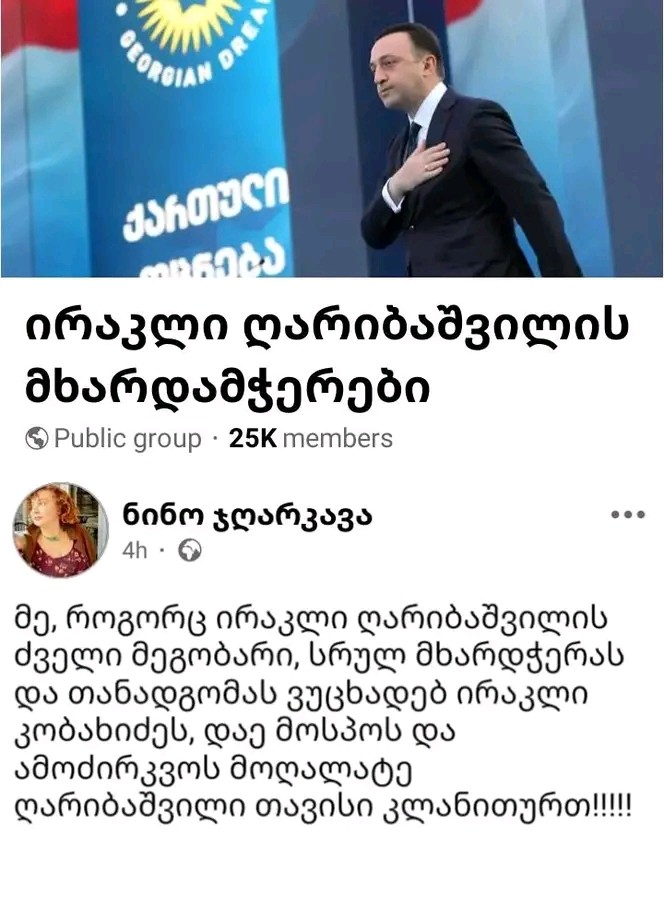View the group's 25K members list
Image resolution: width=664 pixels, height=900 pixels.
[310, 438]
